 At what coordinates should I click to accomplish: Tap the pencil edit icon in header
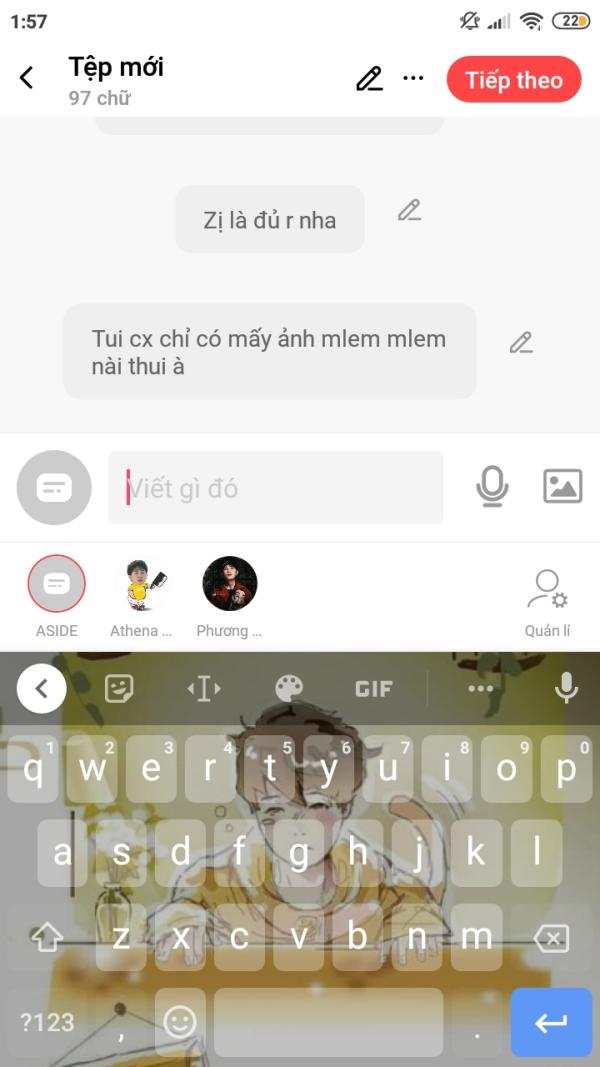coord(369,79)
